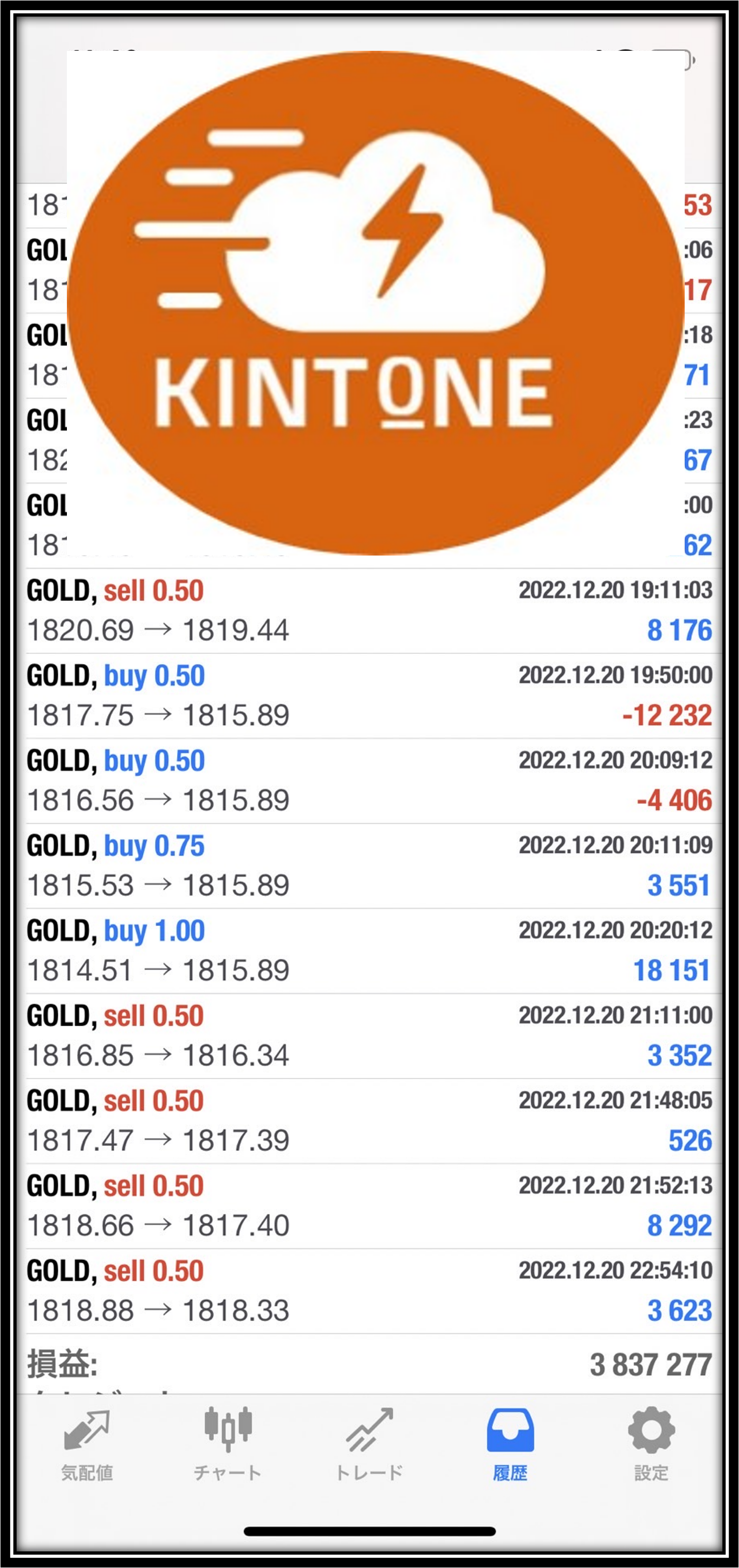Expand the GOLD buy trade at 20:09:12
This screenshot has width=739, height=1568.
click(x=369, y=781)
